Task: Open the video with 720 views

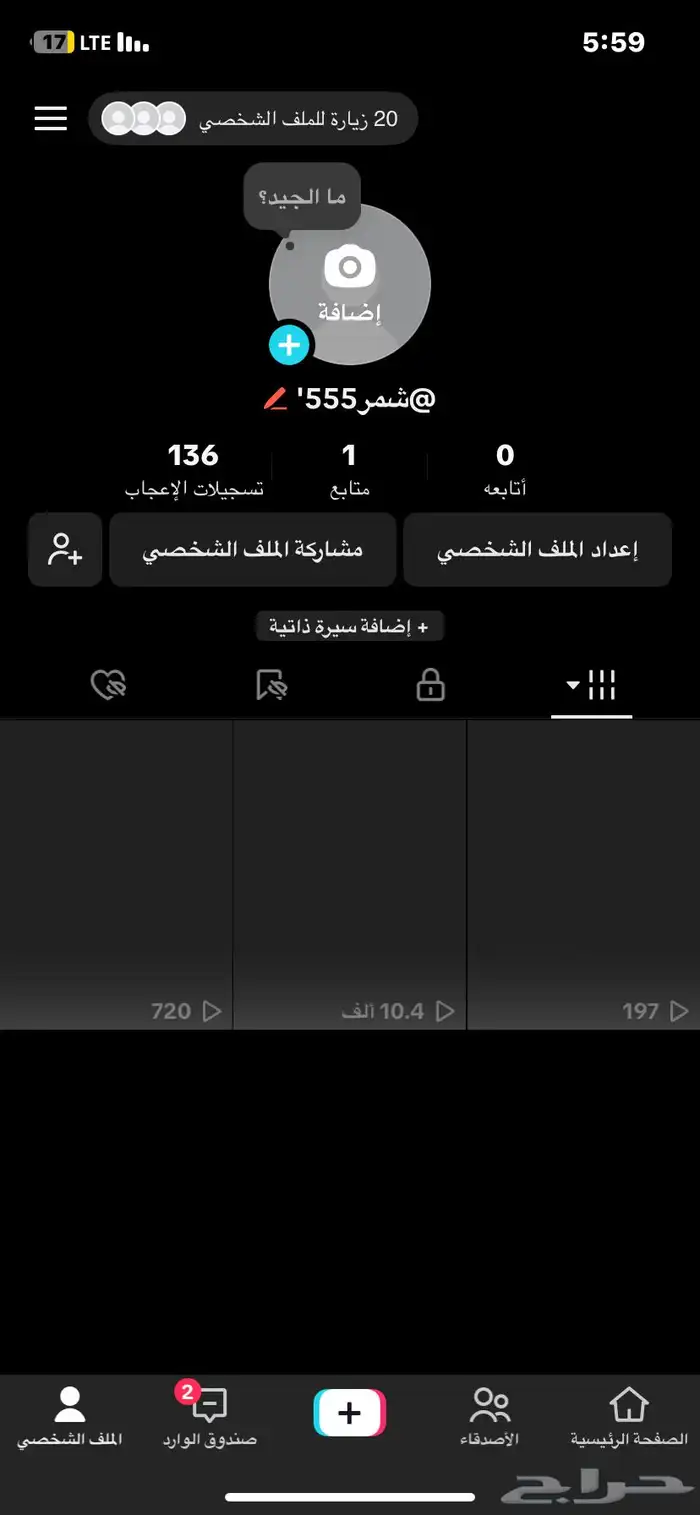Action: click(x=116, y=875)
